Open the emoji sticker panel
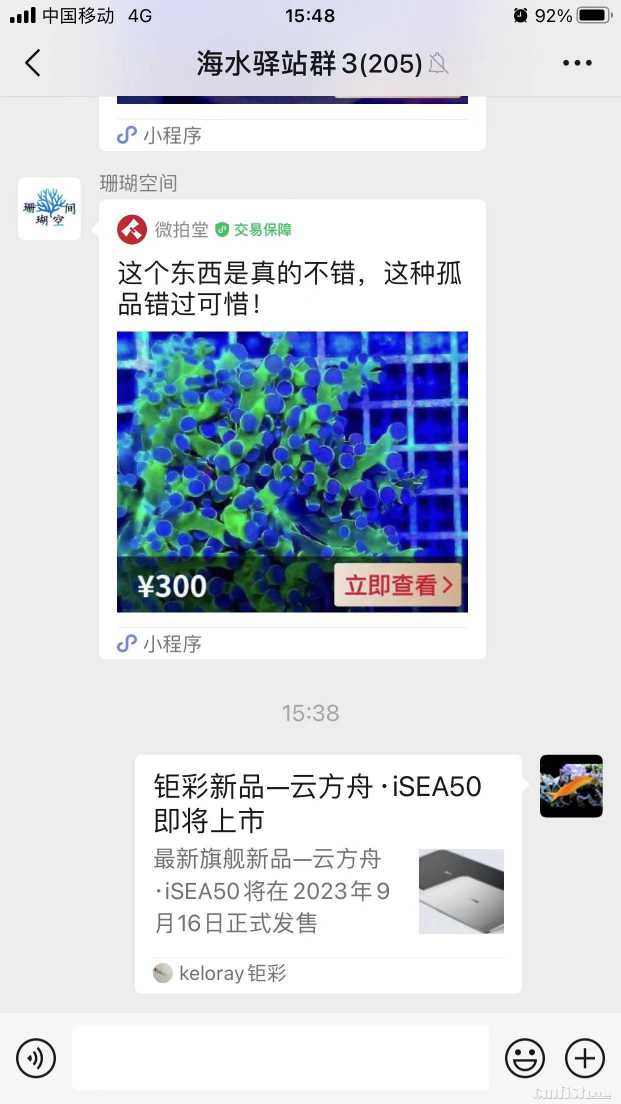 pyautogui.click(x=525, y=1057)
